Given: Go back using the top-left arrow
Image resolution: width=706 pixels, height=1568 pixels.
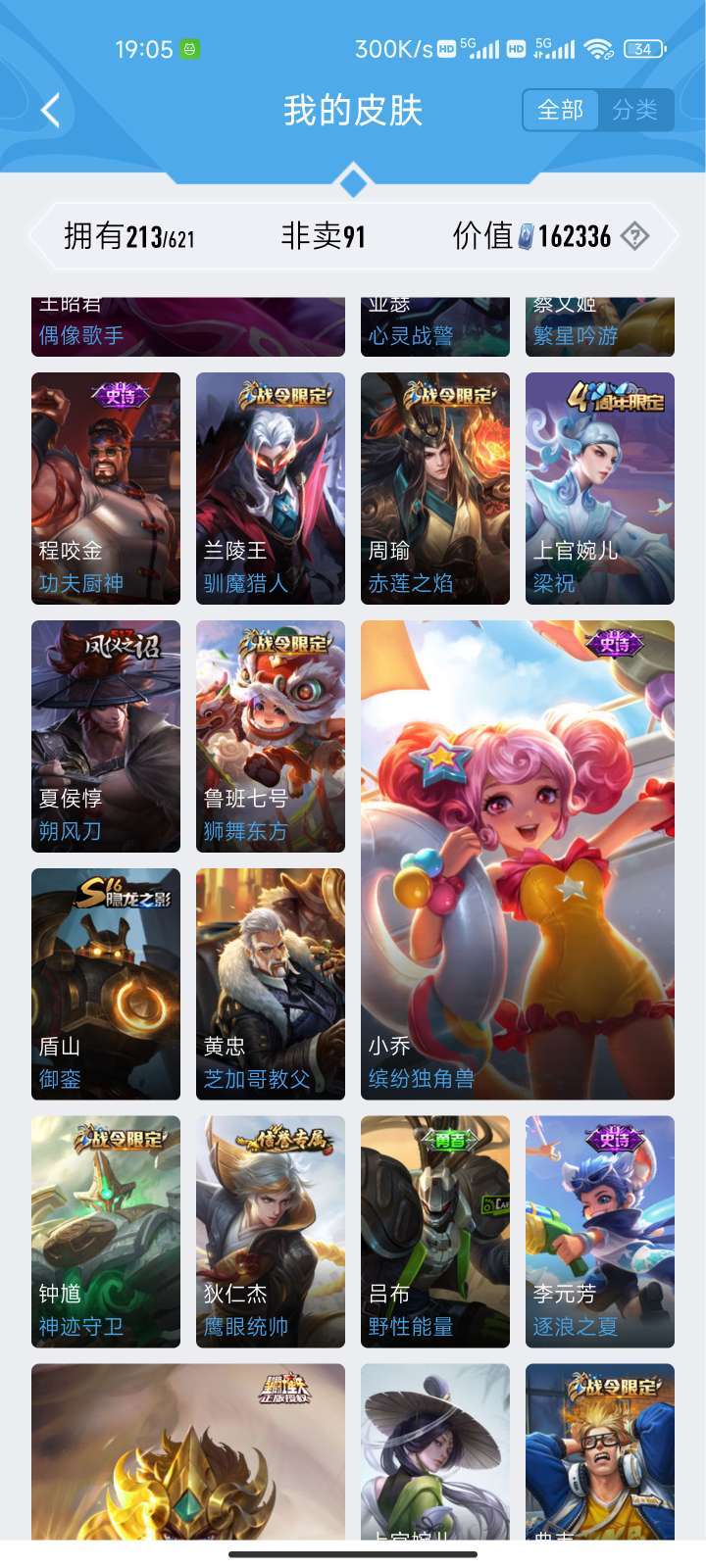Looking at the screenshot, I should (51, 111).
